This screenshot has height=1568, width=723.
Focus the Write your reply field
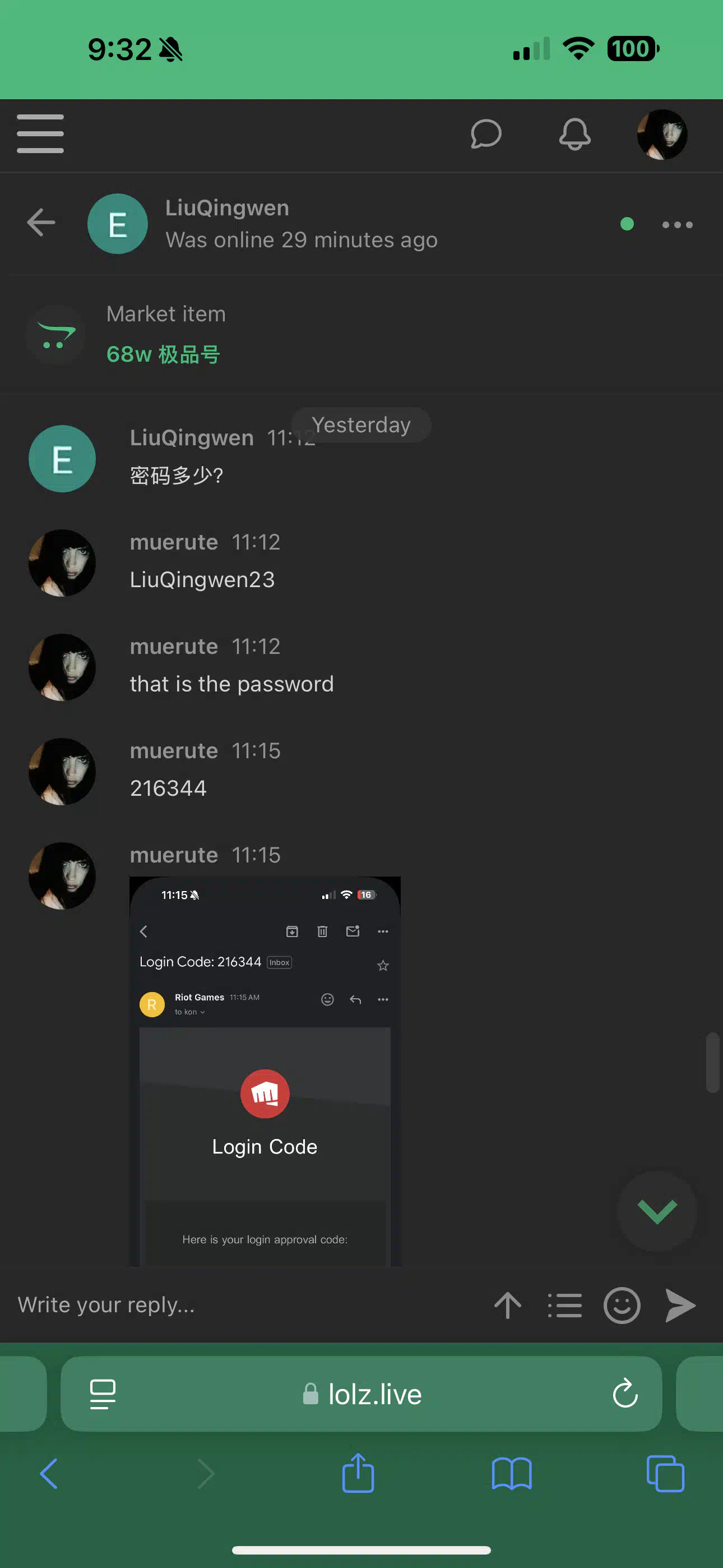click(x=243, y=1304)
